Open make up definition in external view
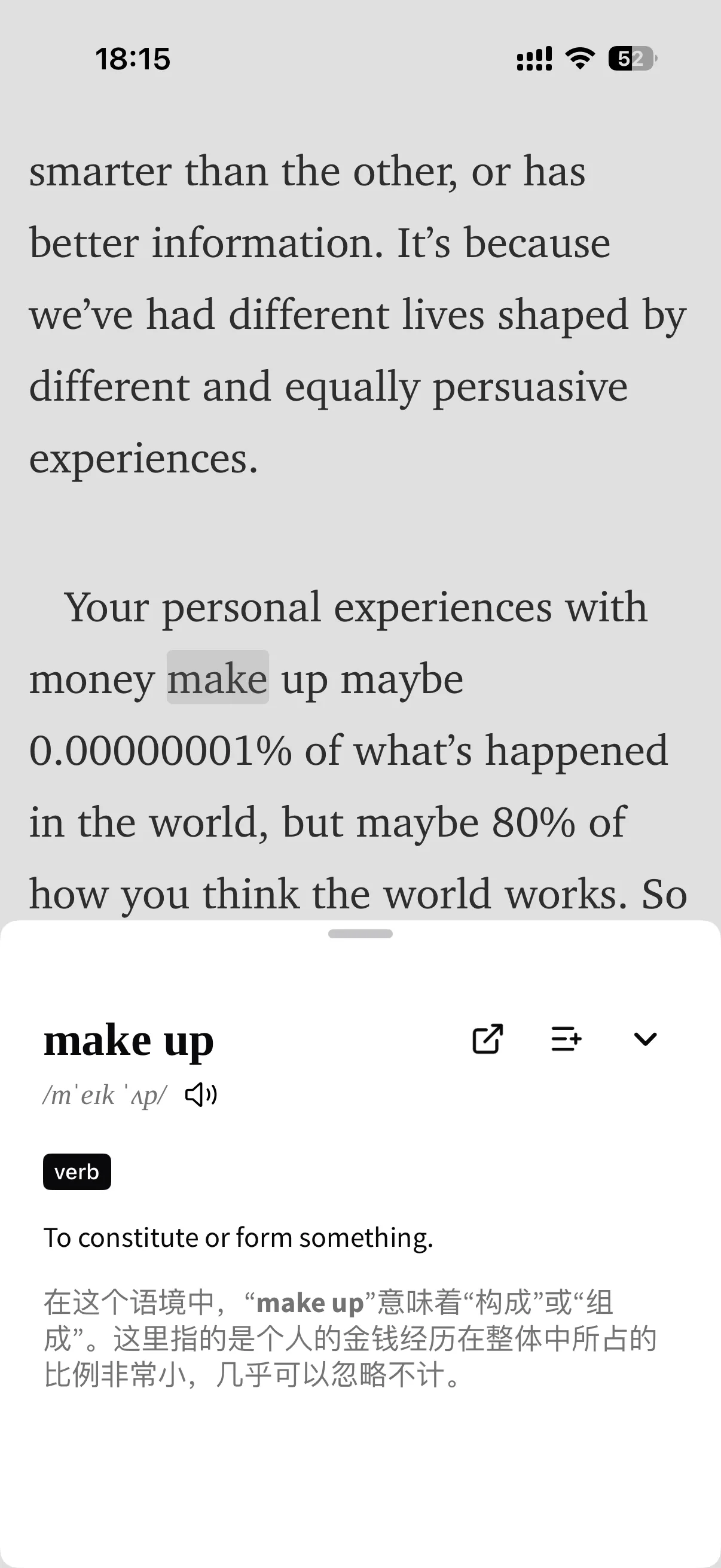 click(x=487, y=1038)
